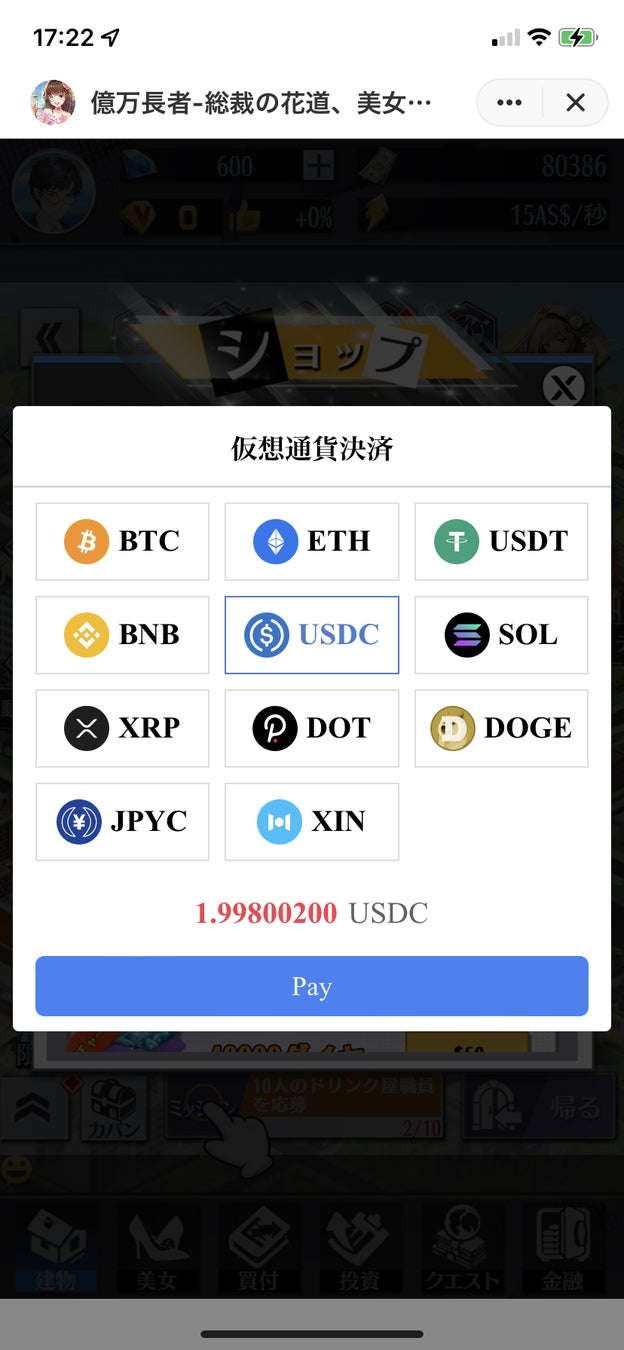Choose DOGE for crypto payment
Viewport: 624px width, 1350px height.
tap(501, 728)
